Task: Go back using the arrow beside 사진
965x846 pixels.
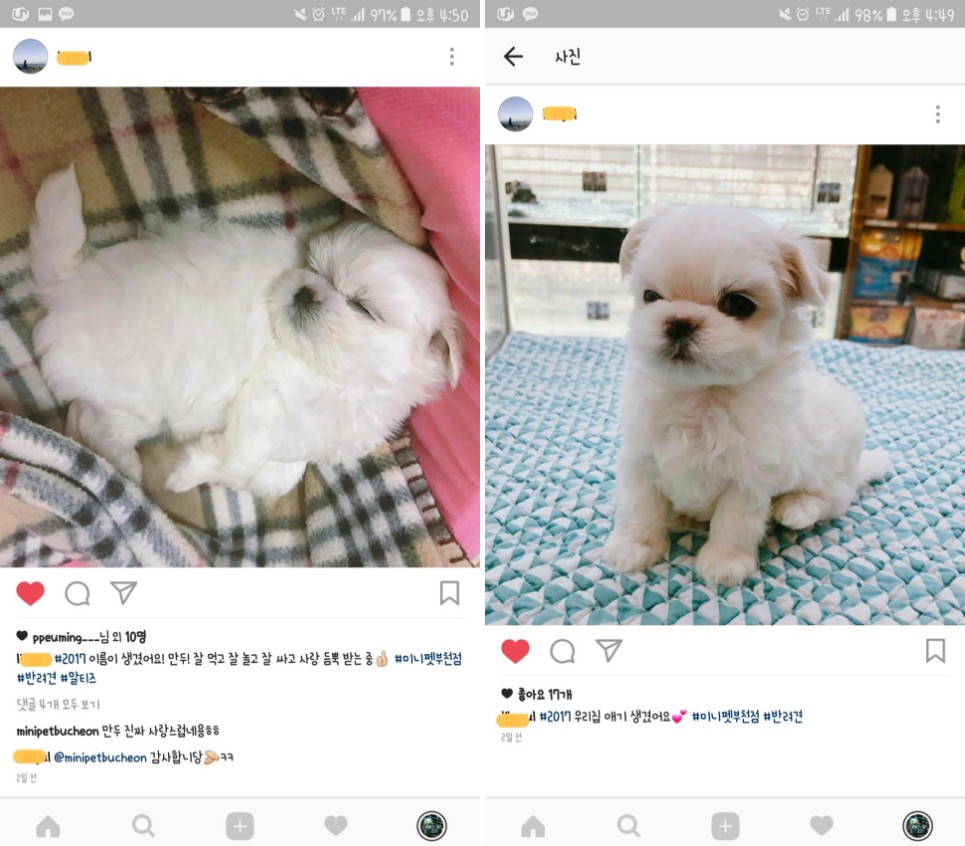Action: [513, 57]
